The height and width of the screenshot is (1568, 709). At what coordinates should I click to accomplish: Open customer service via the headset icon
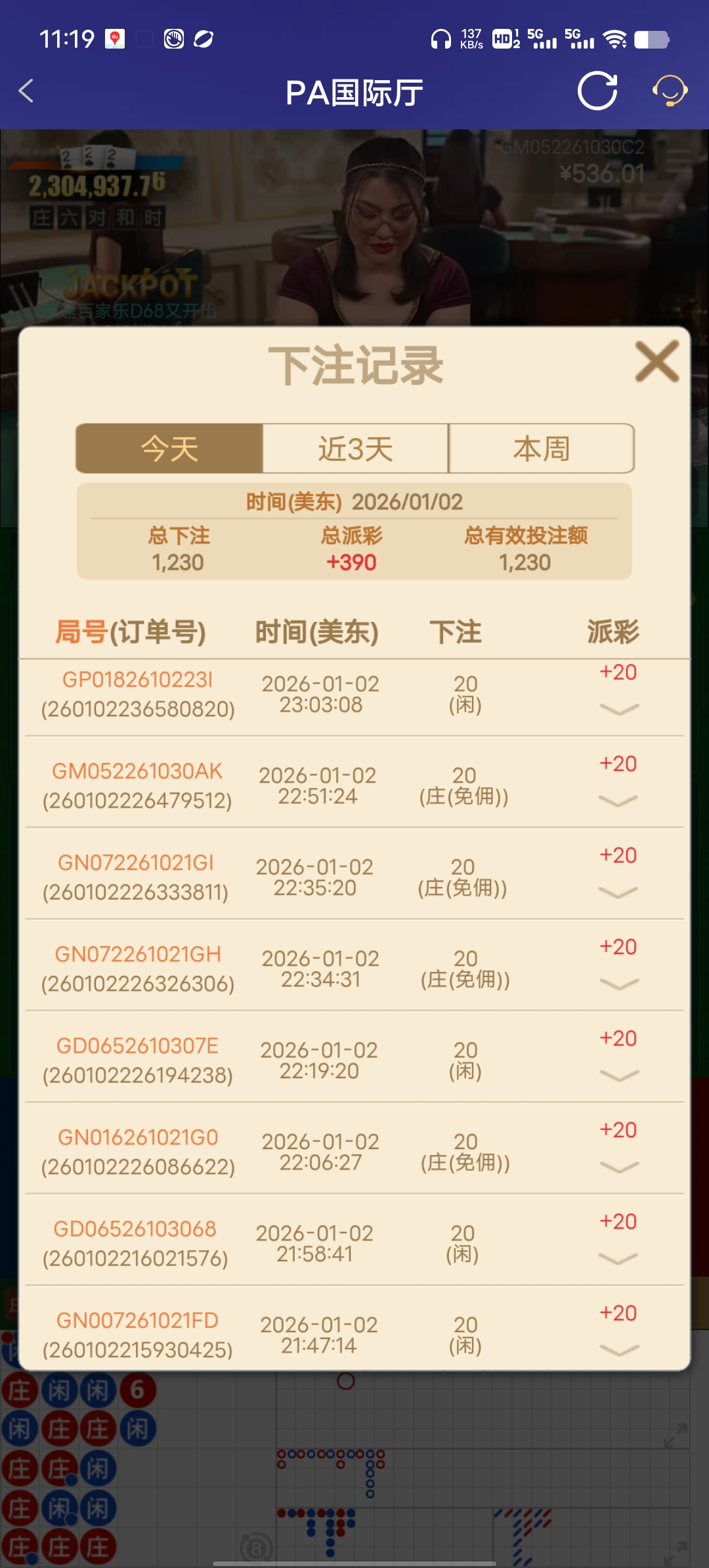coord(669,92)
